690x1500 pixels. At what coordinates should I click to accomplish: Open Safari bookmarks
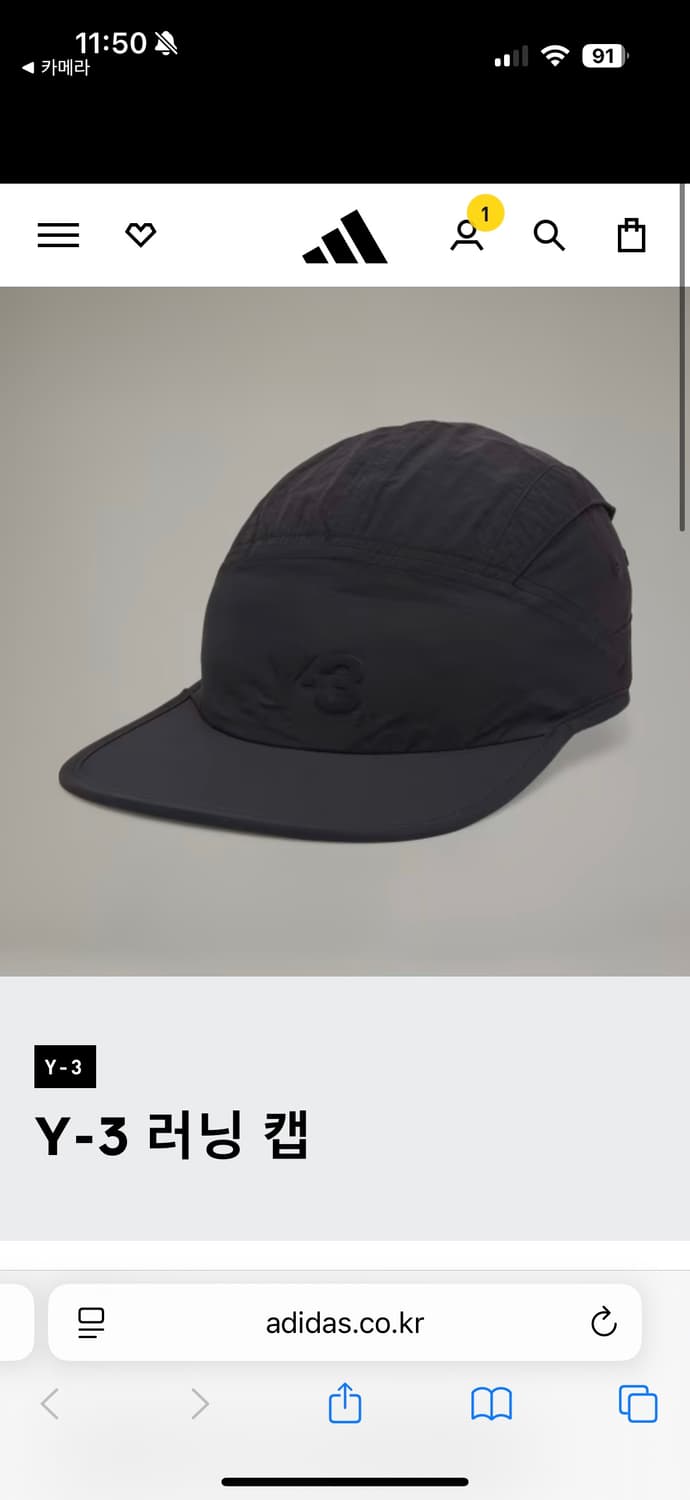tap(491, 1404)
